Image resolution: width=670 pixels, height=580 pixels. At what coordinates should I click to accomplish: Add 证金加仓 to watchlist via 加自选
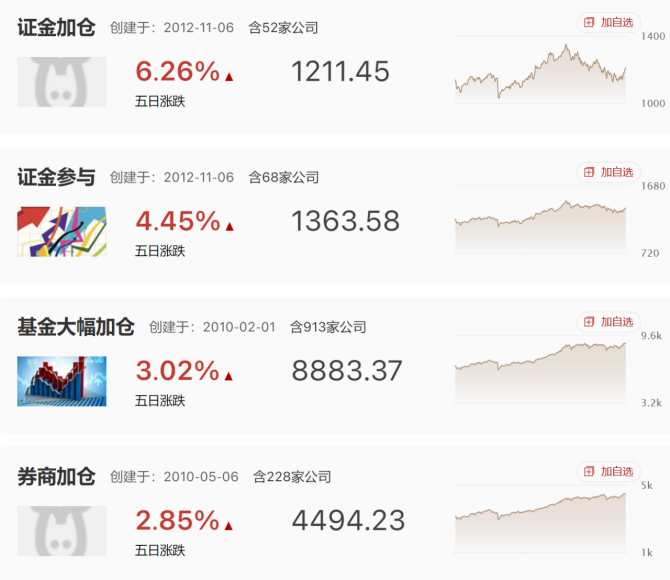point(608,22)
